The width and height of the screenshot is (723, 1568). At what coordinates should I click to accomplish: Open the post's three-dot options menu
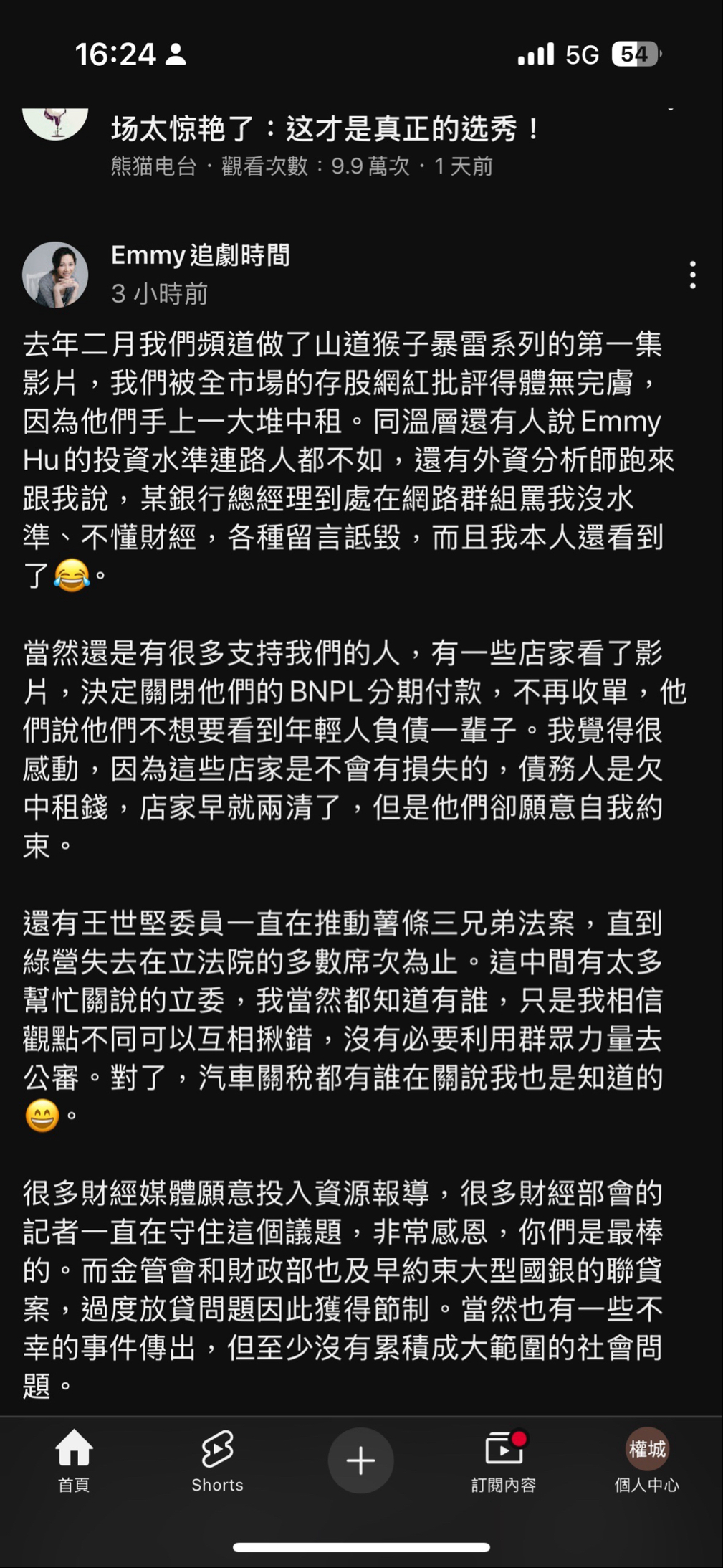pos(692,275)
